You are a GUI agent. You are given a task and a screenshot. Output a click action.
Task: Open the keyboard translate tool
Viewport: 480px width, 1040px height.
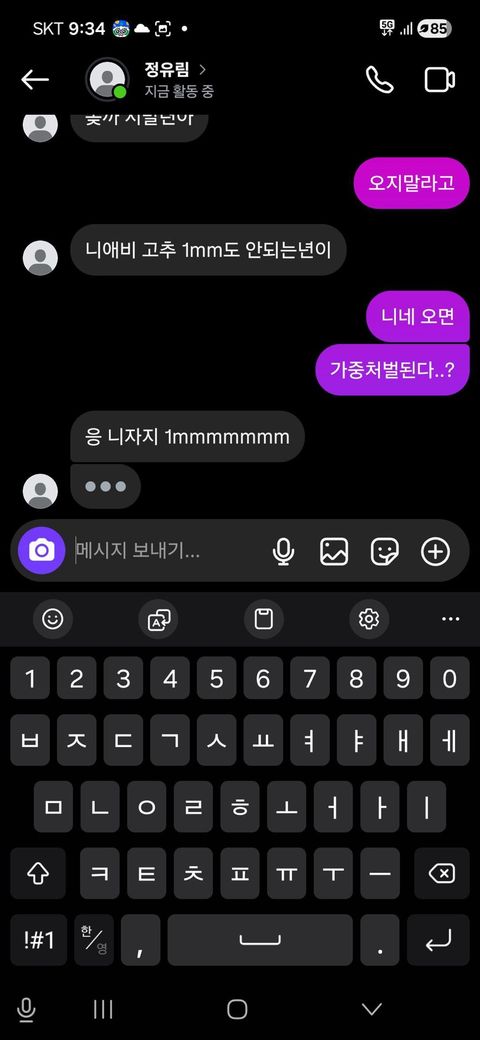158,619
